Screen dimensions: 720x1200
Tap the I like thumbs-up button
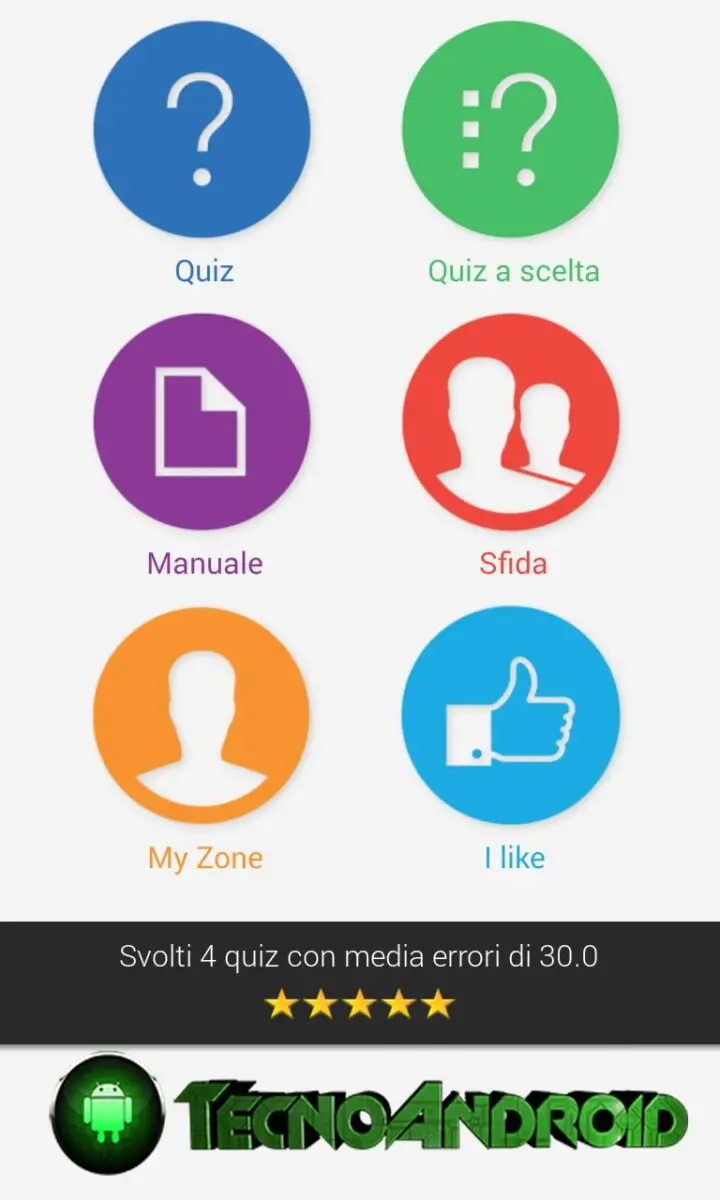pos(511,715)
